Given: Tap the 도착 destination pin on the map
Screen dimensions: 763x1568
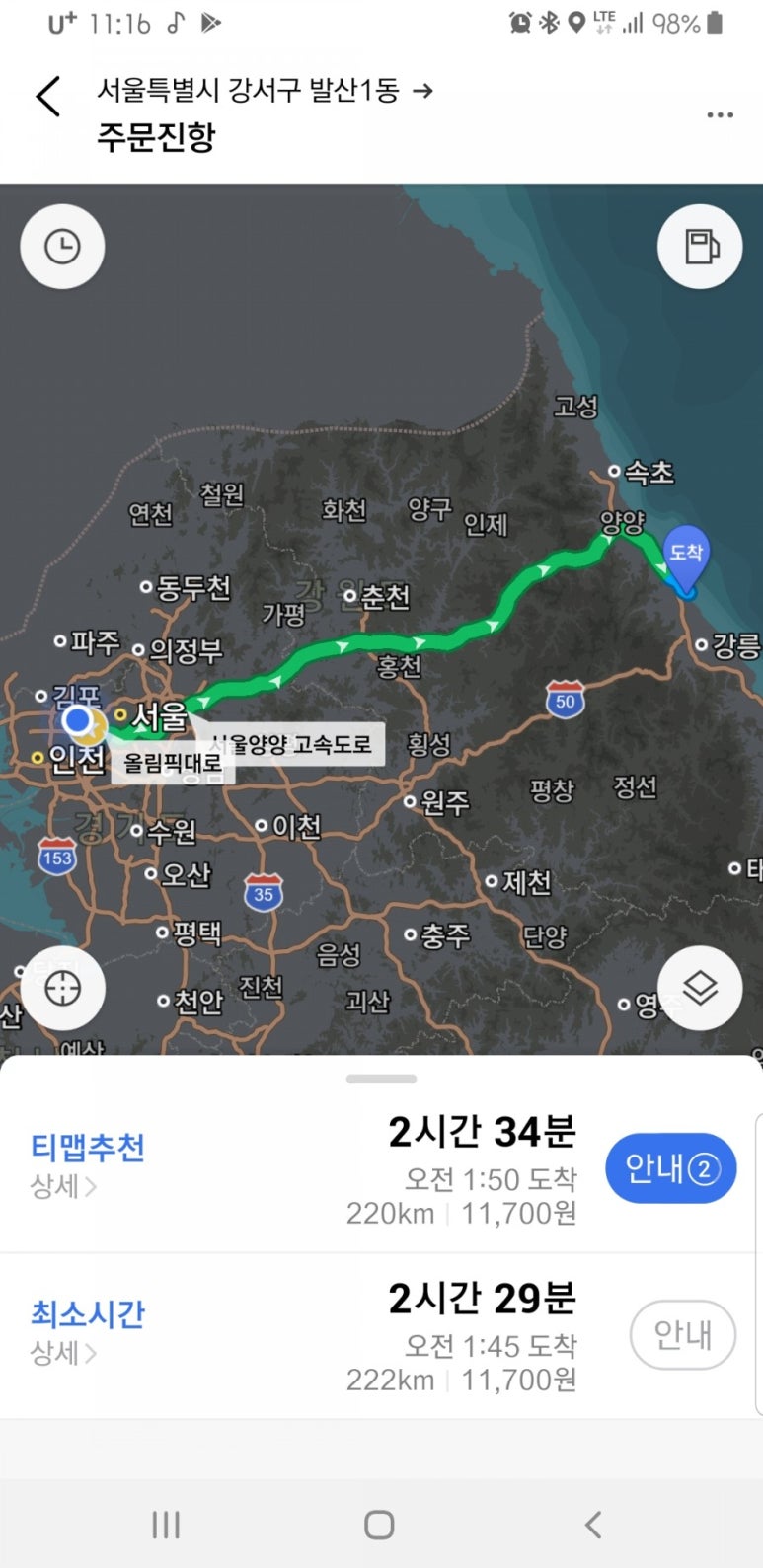Looking at the screenshot, I should (x=686, y=556).
